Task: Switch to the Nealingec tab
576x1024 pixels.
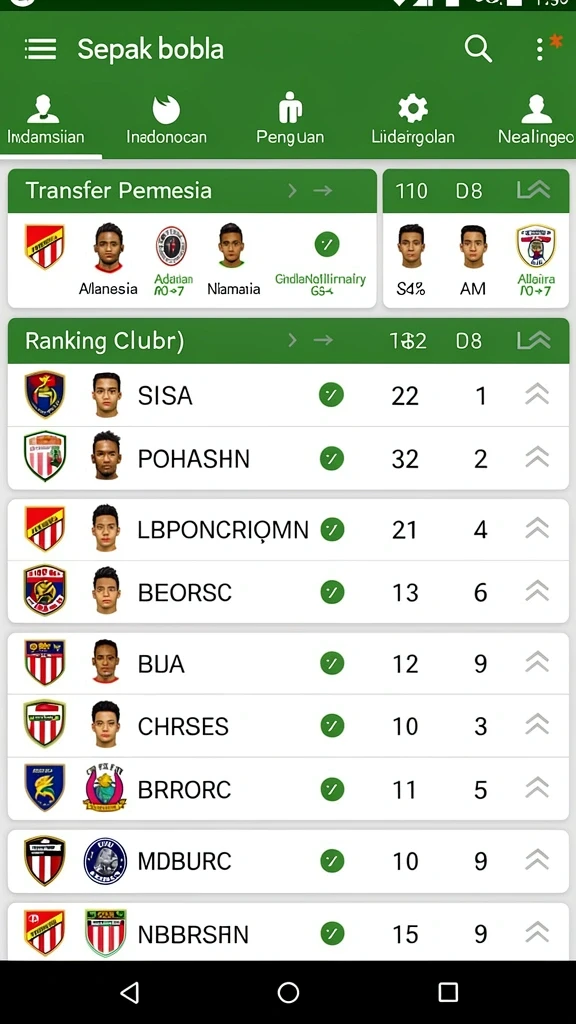Action: coord(536,120)
